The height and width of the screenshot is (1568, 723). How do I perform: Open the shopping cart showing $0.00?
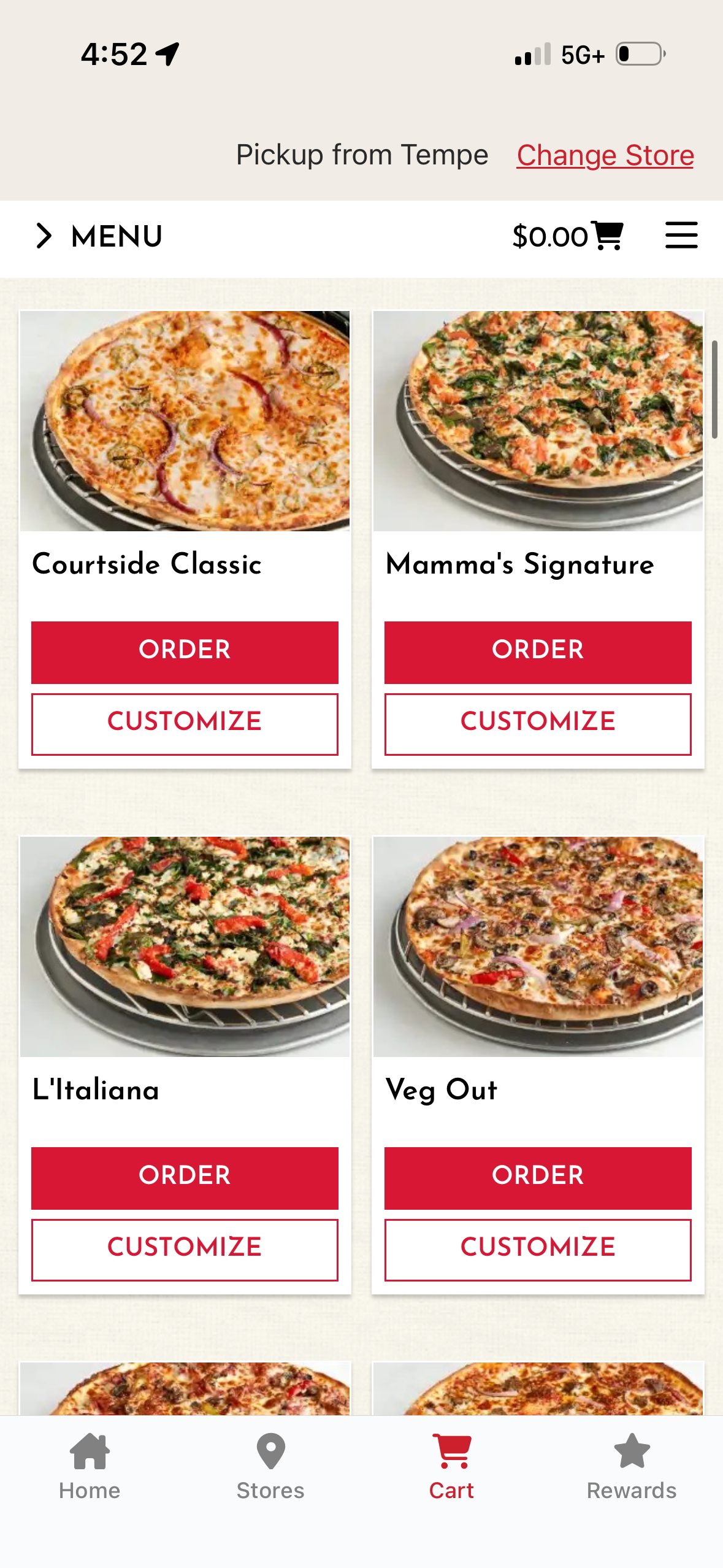568,236
